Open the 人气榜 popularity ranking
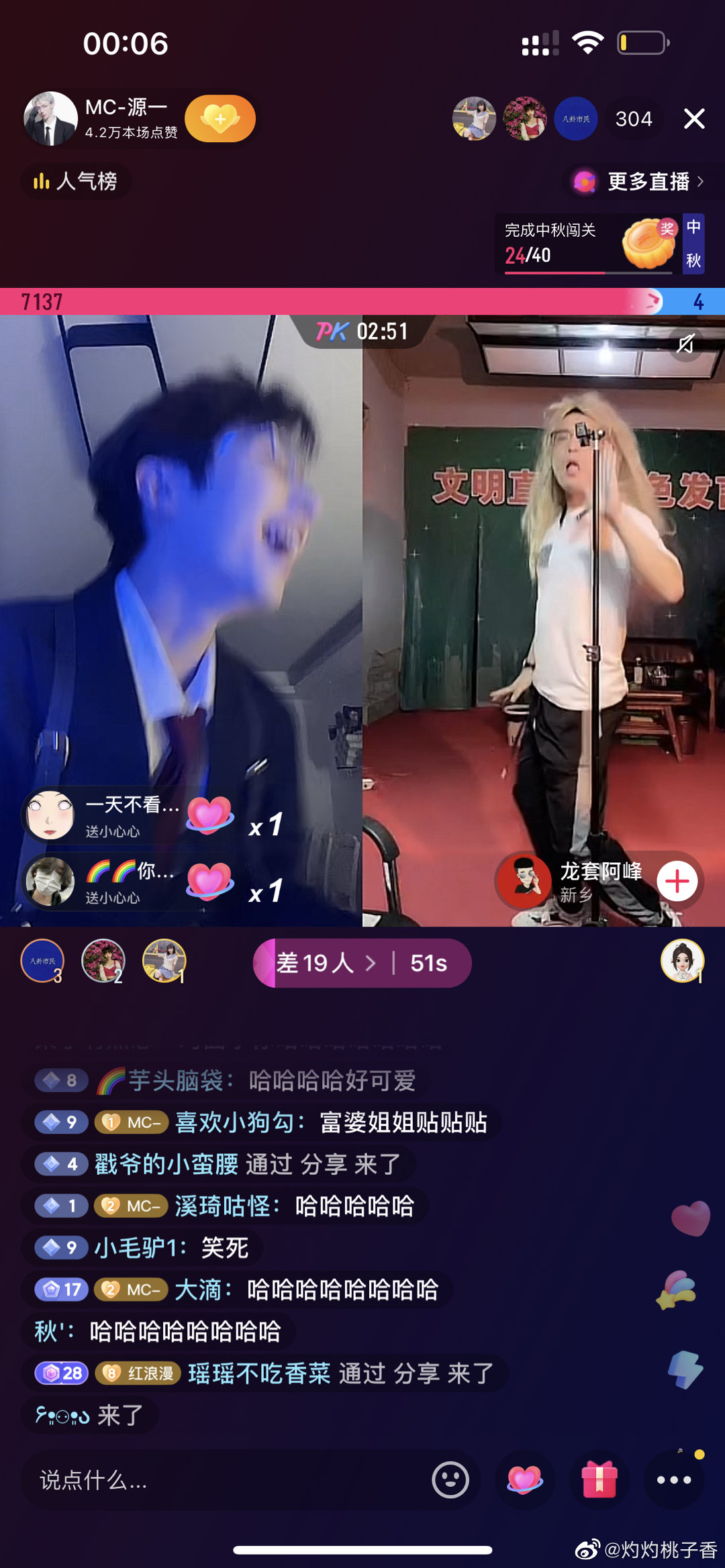725x1568 pixels. pos(77,181)
